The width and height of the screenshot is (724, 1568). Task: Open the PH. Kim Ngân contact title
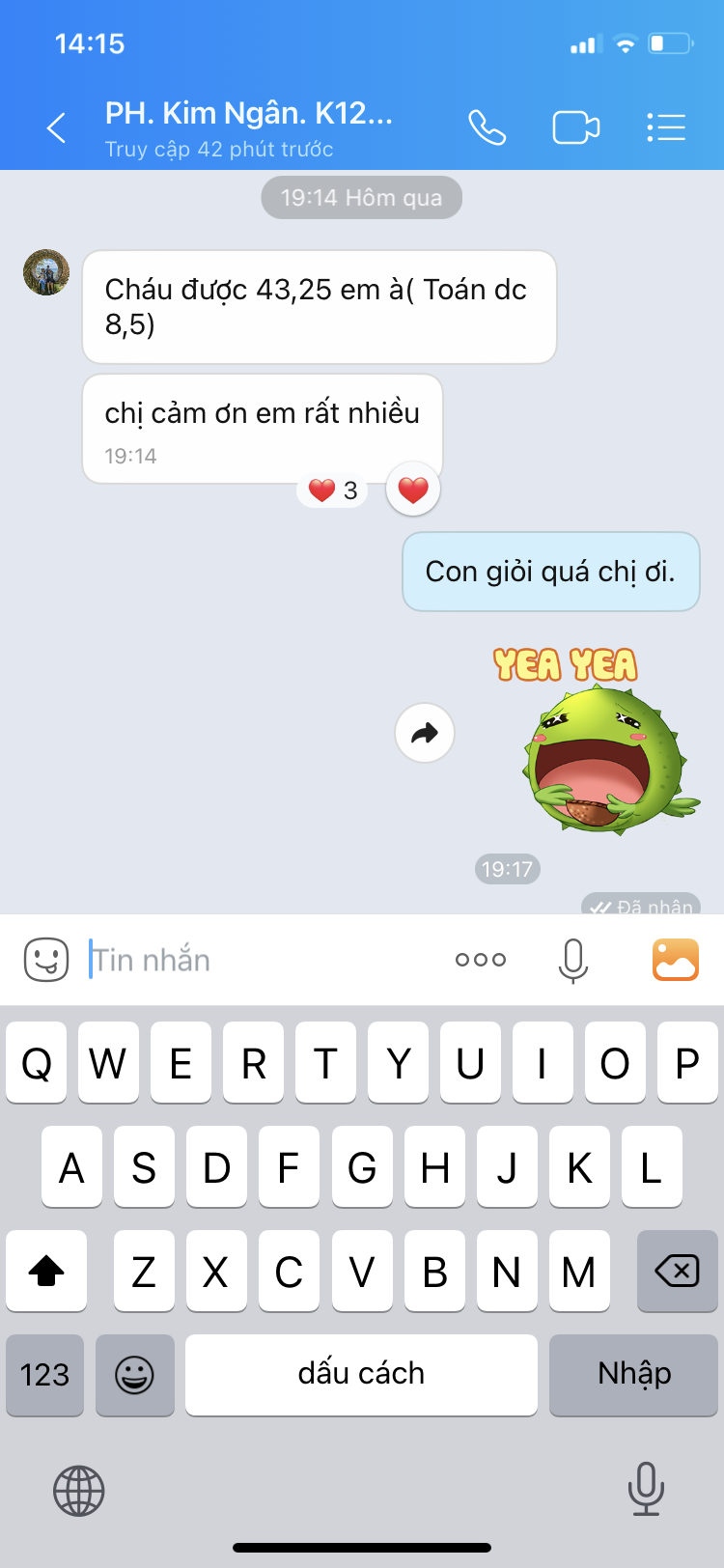tap(249, 114)
